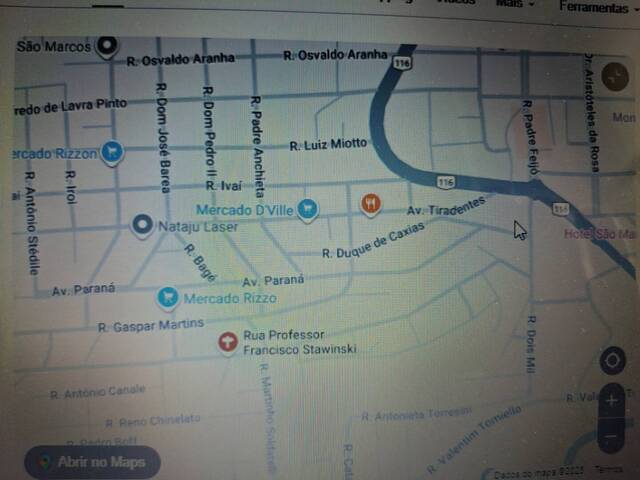Open the restaurant marker on Av. Tiradentes

coord(371,205)
